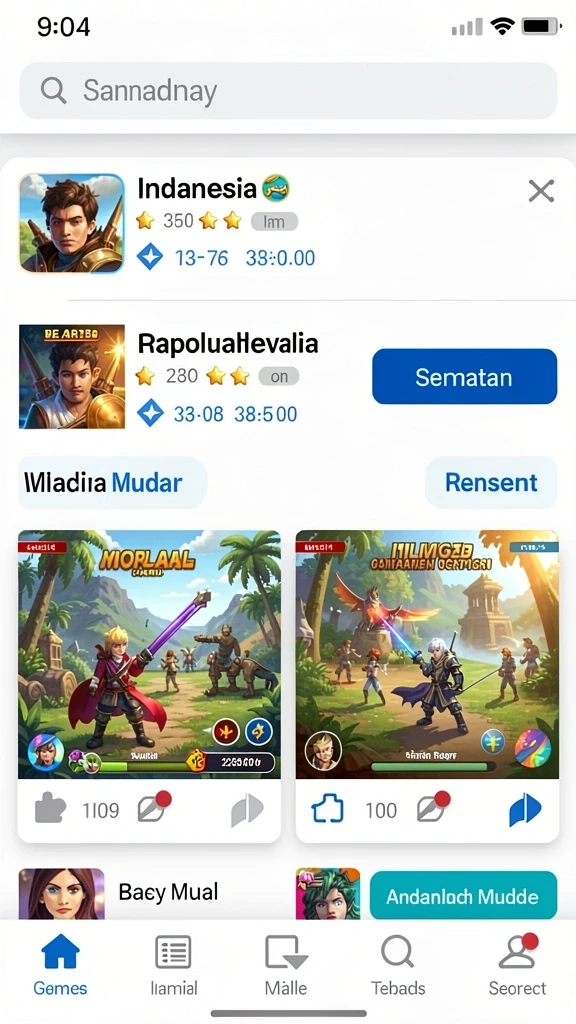This screenshot has height=1024, width=576.
Task: Open comments on the card with 100
Action: (433, 808)
